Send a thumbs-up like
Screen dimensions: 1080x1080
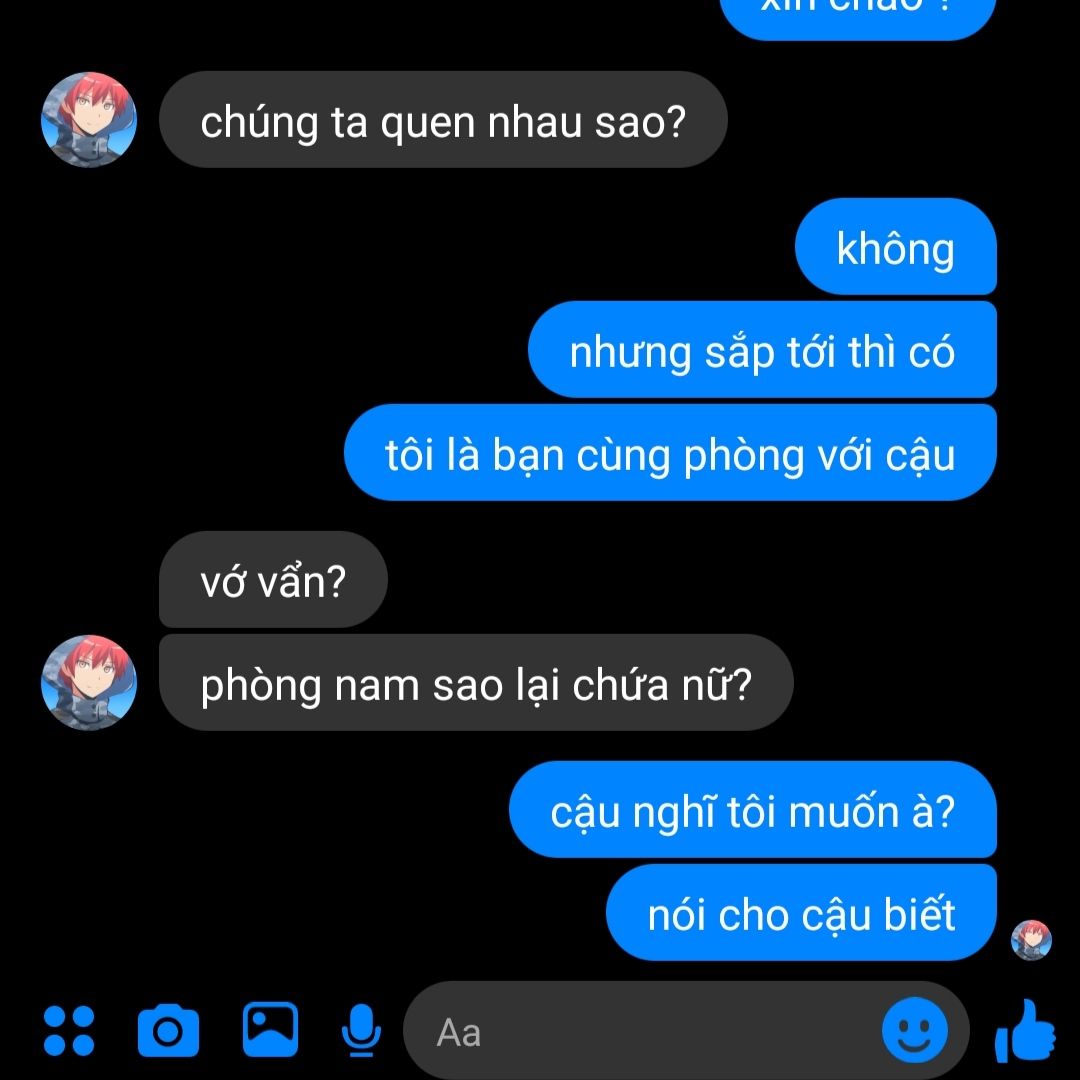pos(1026,1031)
